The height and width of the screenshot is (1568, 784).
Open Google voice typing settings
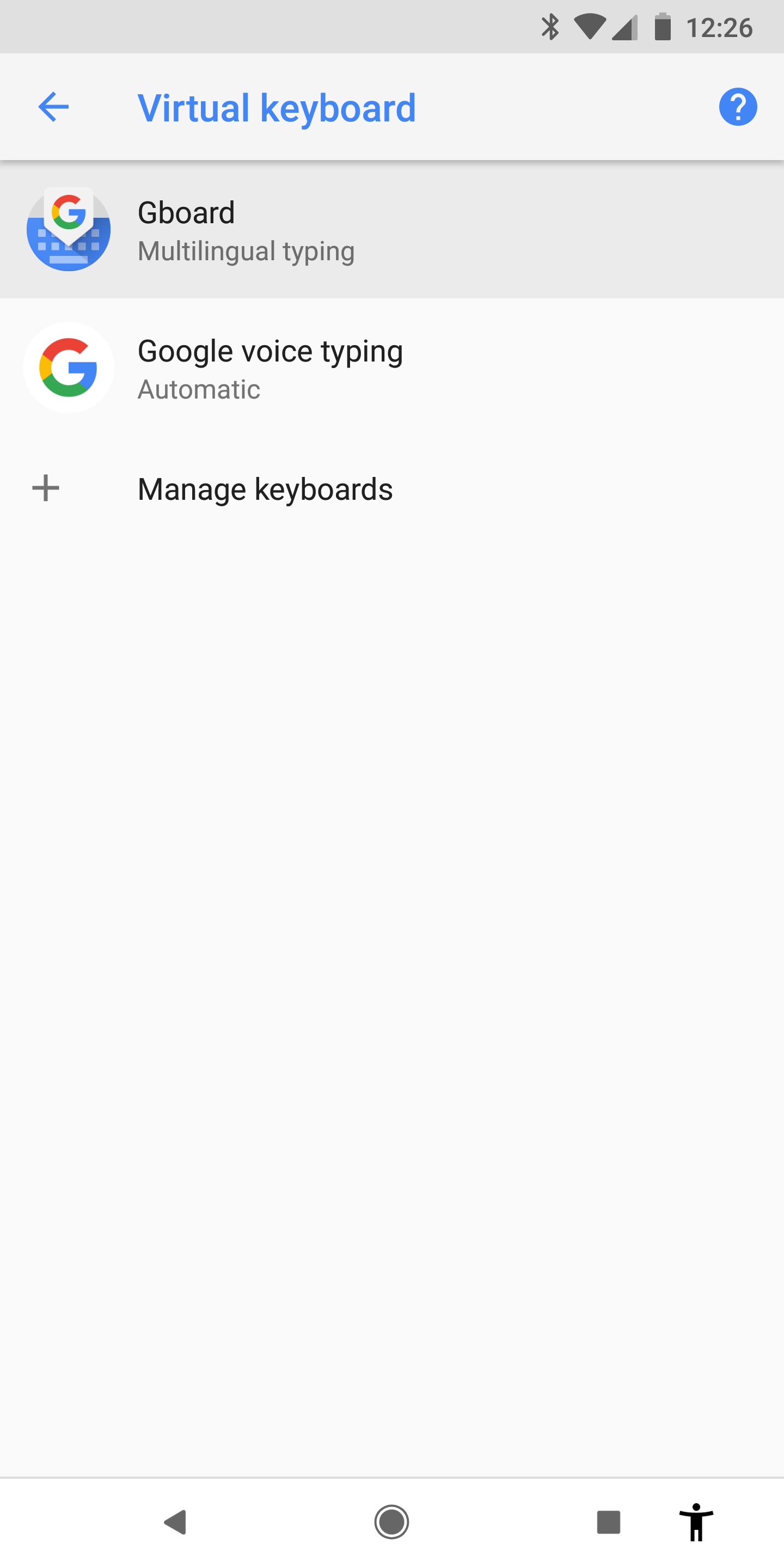392,367
